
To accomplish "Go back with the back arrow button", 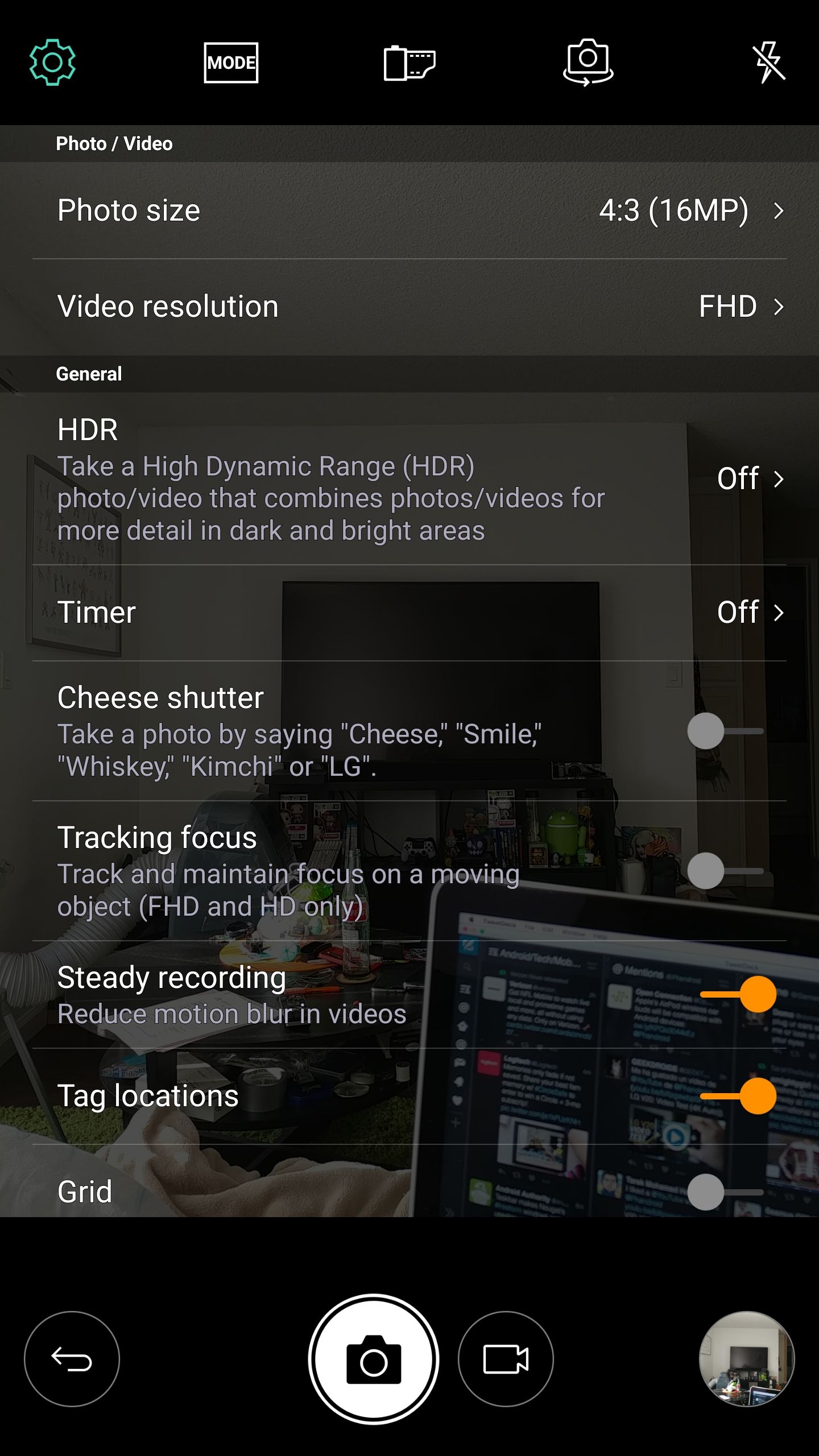I will point(72,1359).
